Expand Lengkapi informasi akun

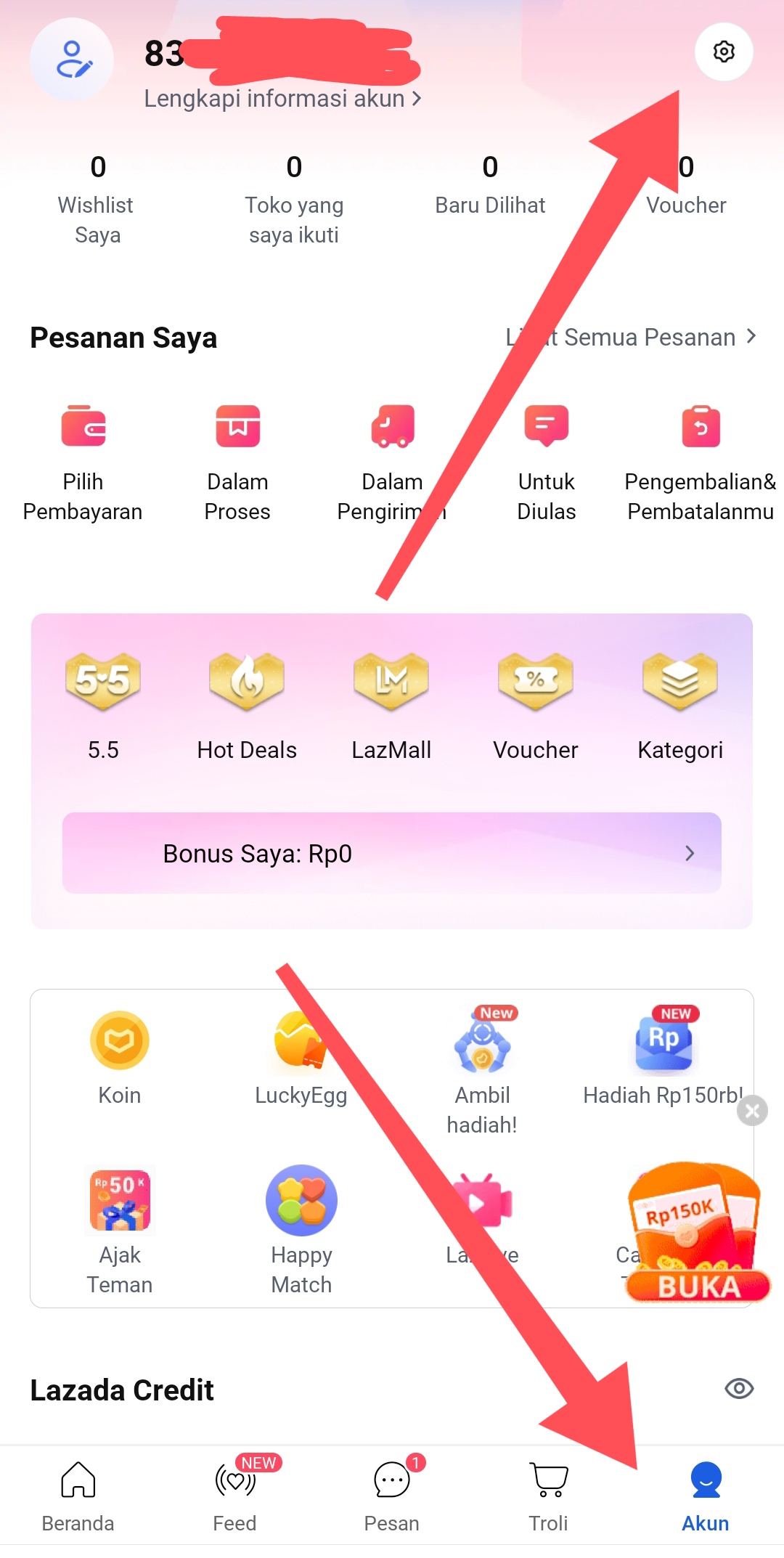282,98
